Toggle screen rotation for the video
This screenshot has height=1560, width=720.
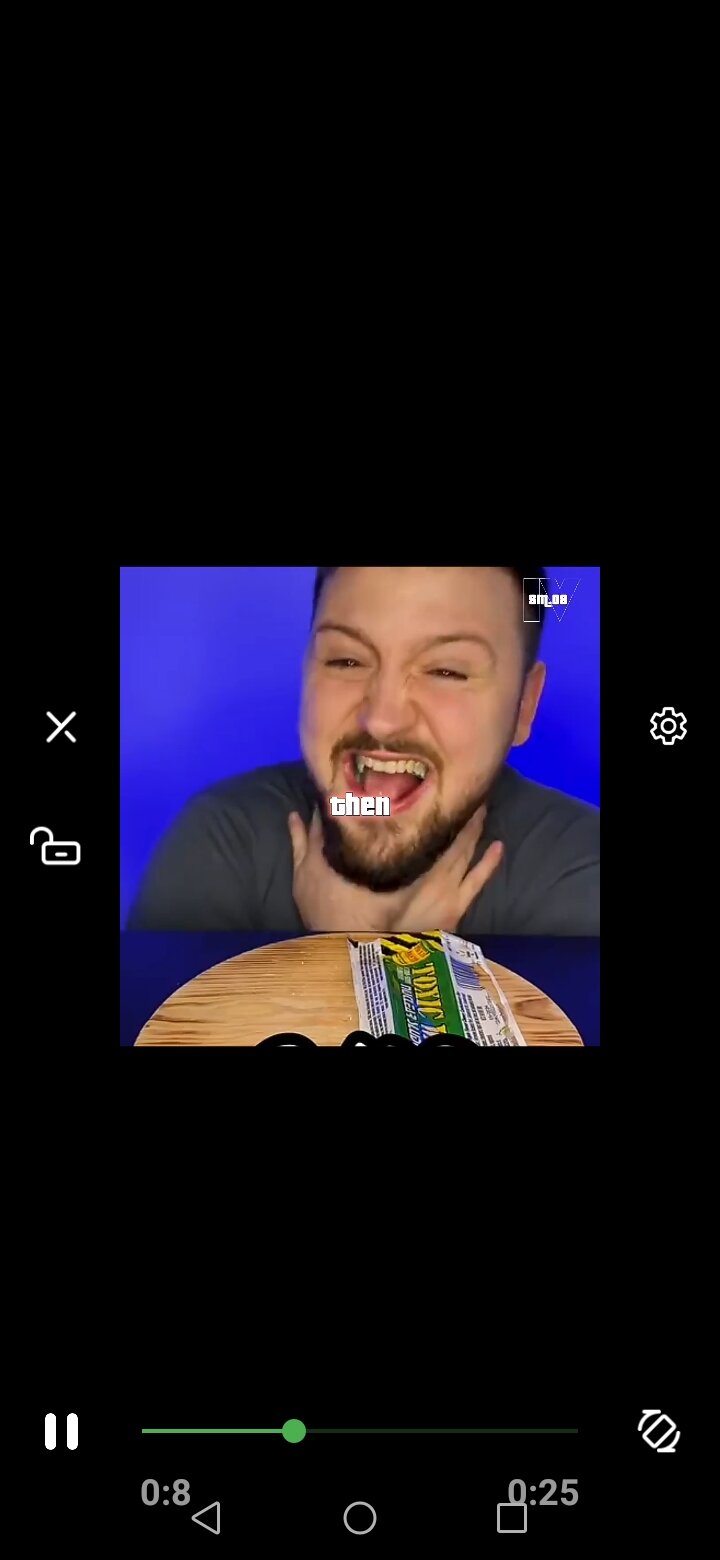(659, 1431)
